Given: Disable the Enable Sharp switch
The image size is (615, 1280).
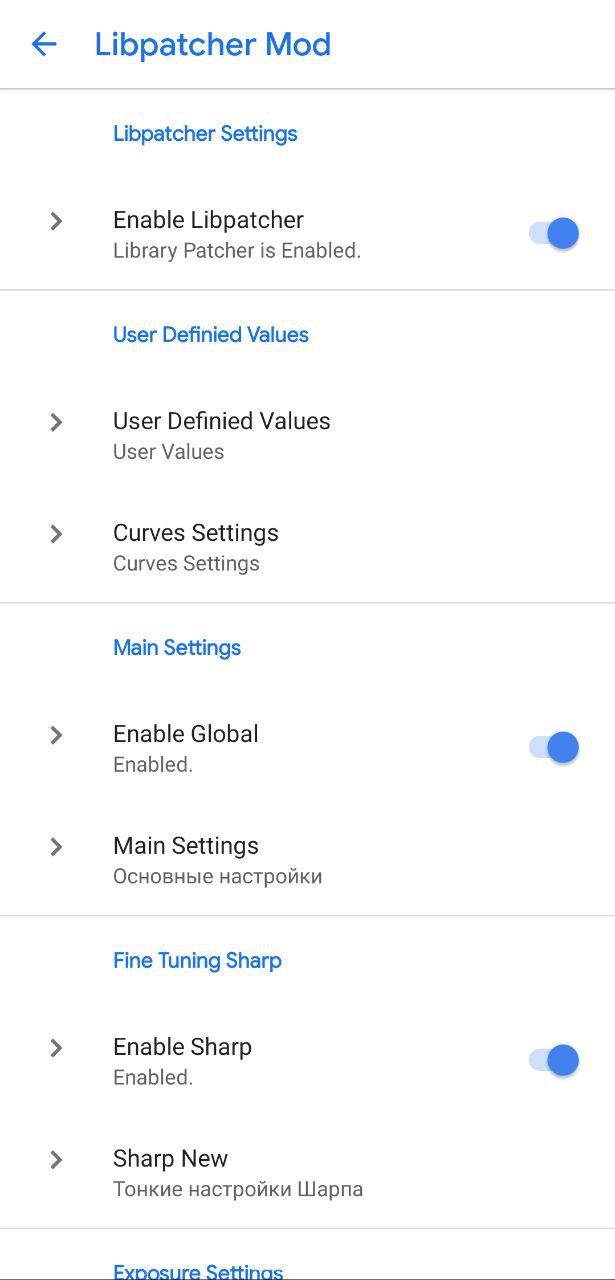Looking at the screenshot, I should click(554, 1060).
